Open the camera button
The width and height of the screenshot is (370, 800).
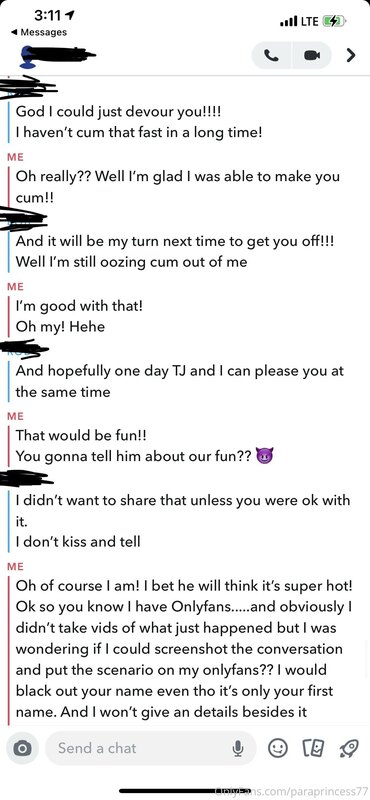(21, 748)
